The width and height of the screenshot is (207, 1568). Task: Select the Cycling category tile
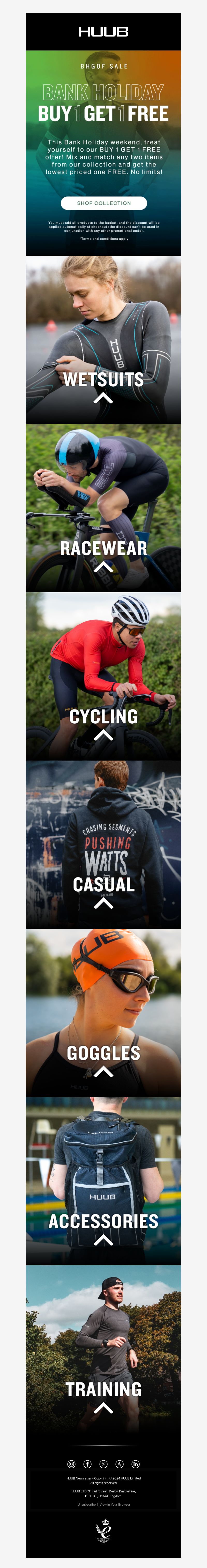pyautogui.click(x=103, y=676)
